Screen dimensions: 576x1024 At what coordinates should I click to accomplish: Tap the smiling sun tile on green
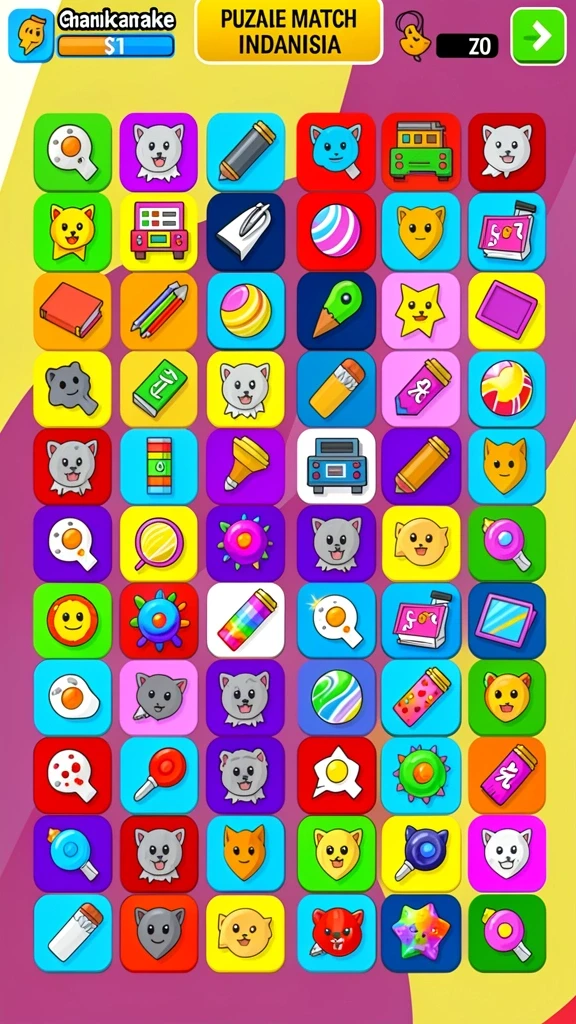coord(72,620)
